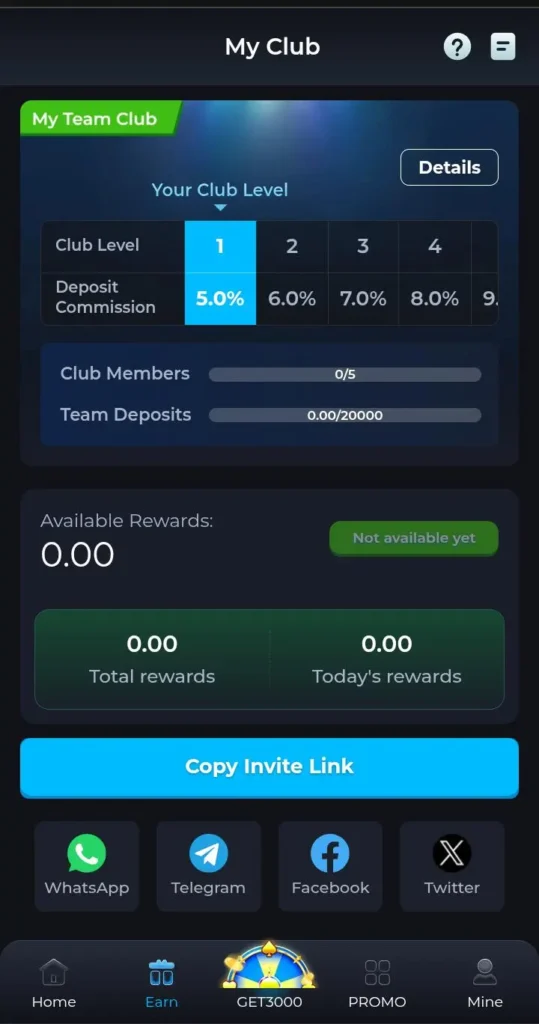Open the help question mark icon
The width and height of the screenshot is (539, 1024).
[x=457, y=47]
